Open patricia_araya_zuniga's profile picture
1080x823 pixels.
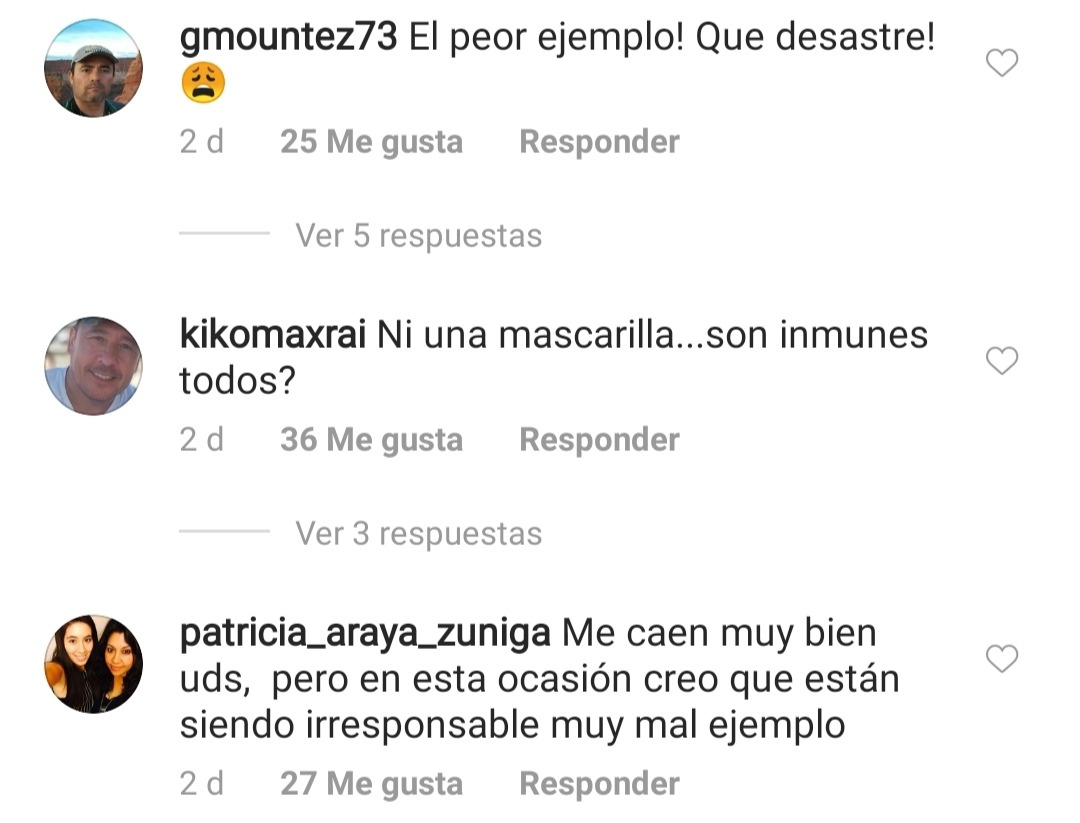(93, 663)
